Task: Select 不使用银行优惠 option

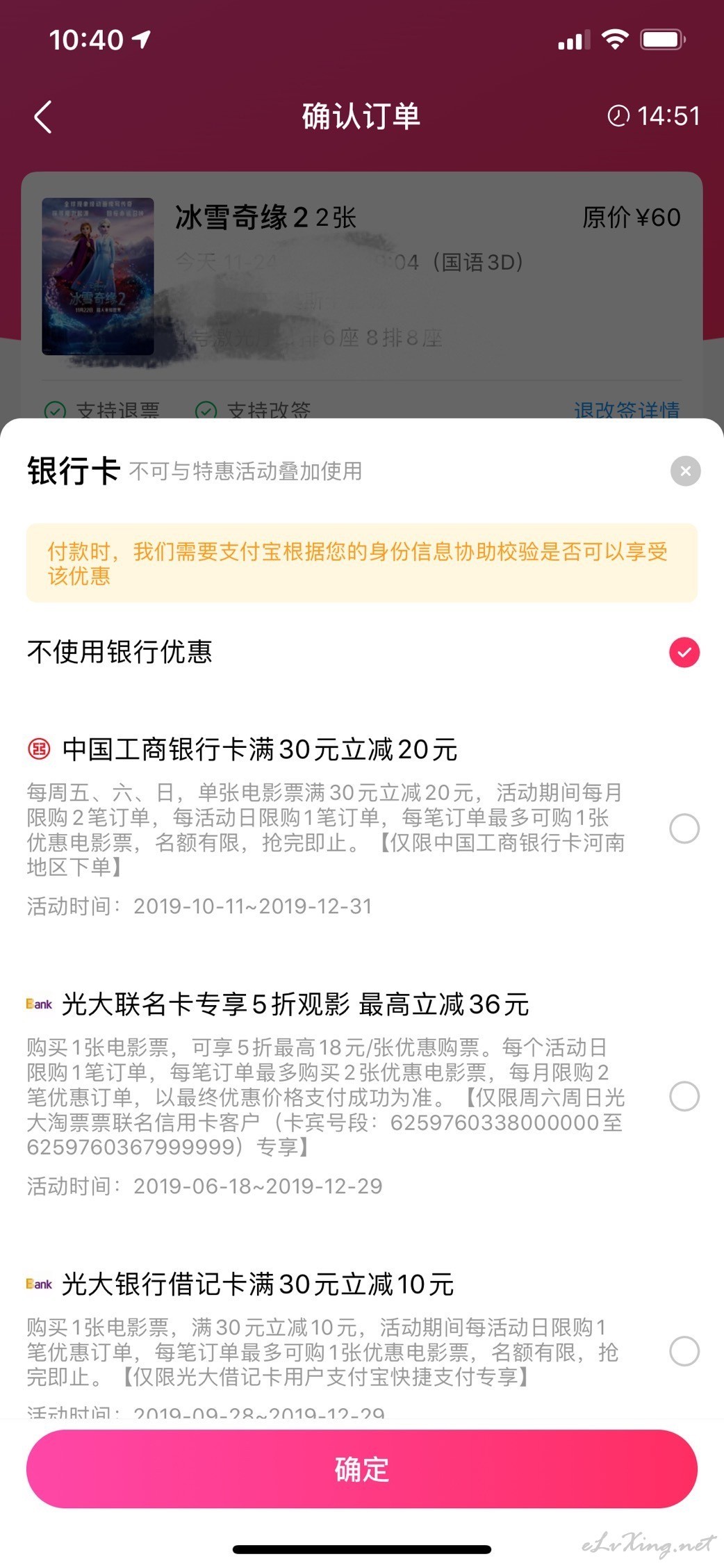Action: pyautogui.click(x=684, y=652)
